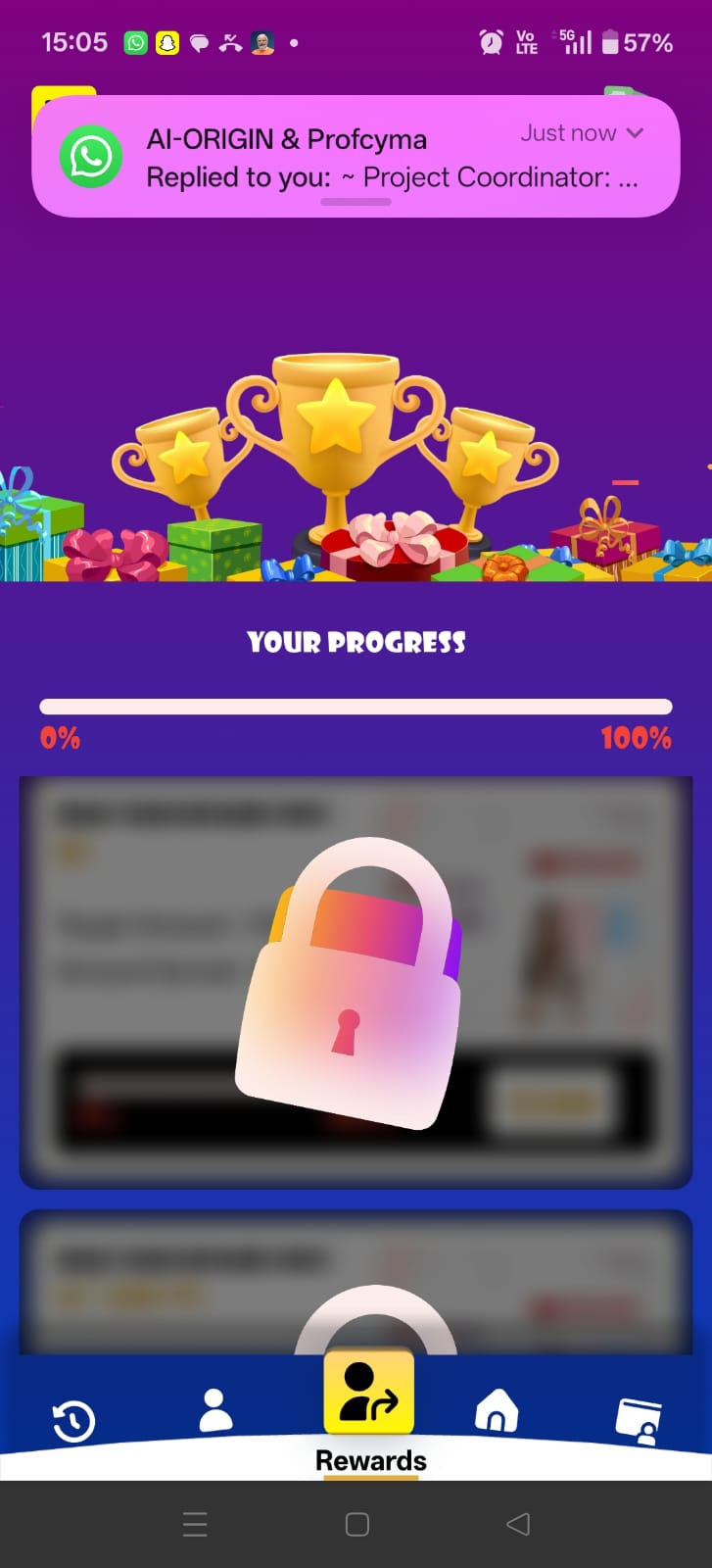Image resolution: width=712 pixels, height=1568 pixels.
Task: Open the wallet card tab
Action: 639,1421
